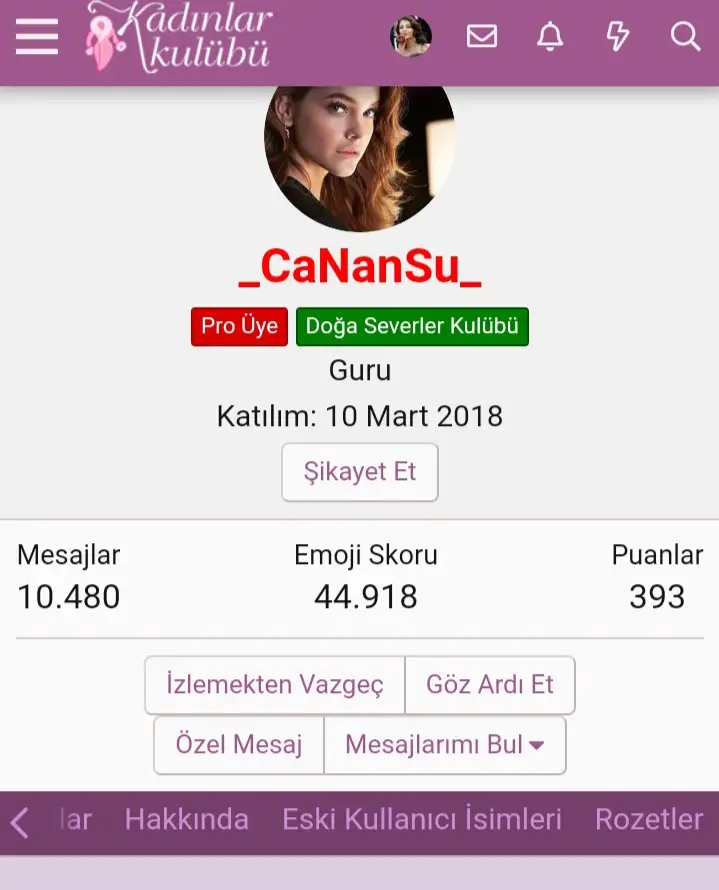Viewport: 719px width, 890px height.
Task: Open the lightning bolt what's new icon
Action: pos(618,37)
